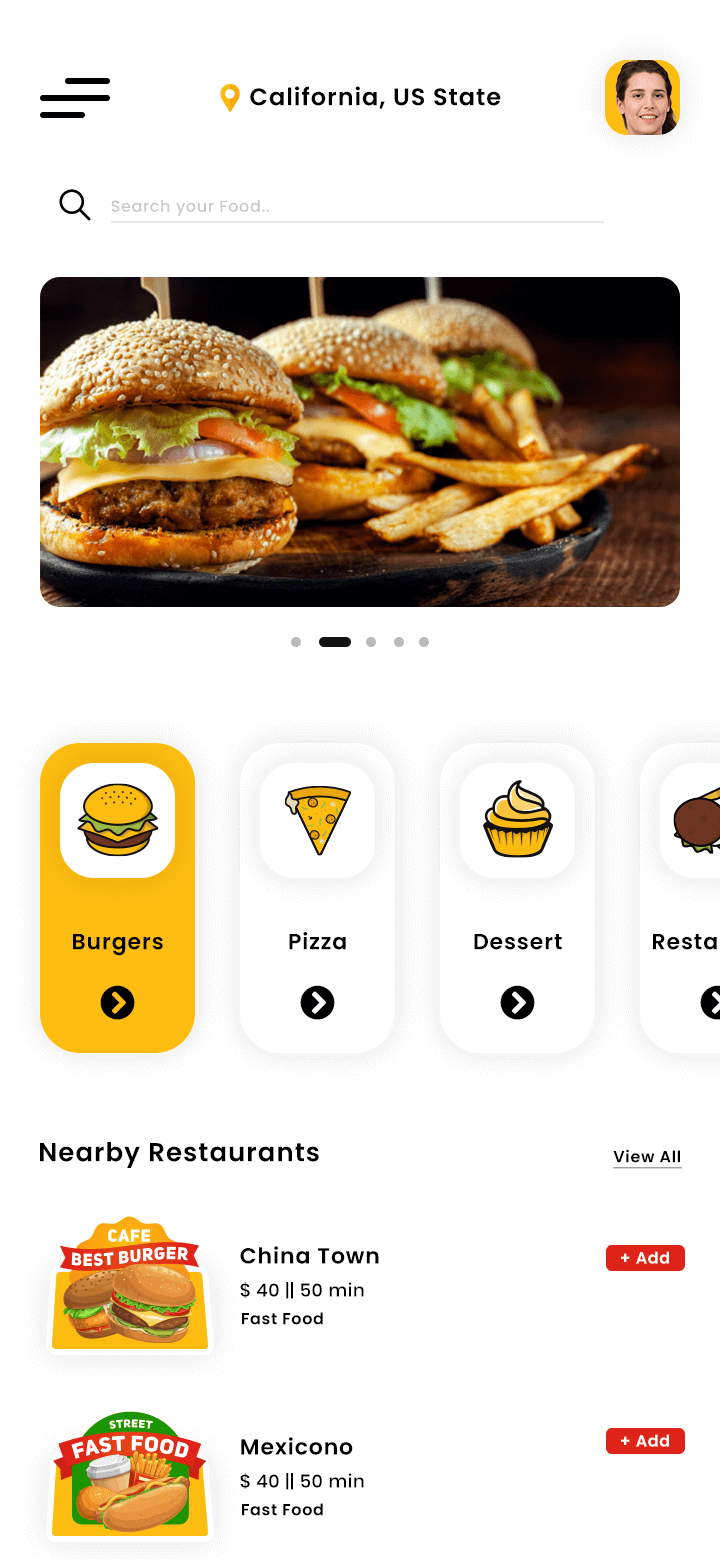The width and height of the screenshot is (720, 1560).
Task: Add China Town to order
Action: pyautogui.click(x=645, y=1258)
